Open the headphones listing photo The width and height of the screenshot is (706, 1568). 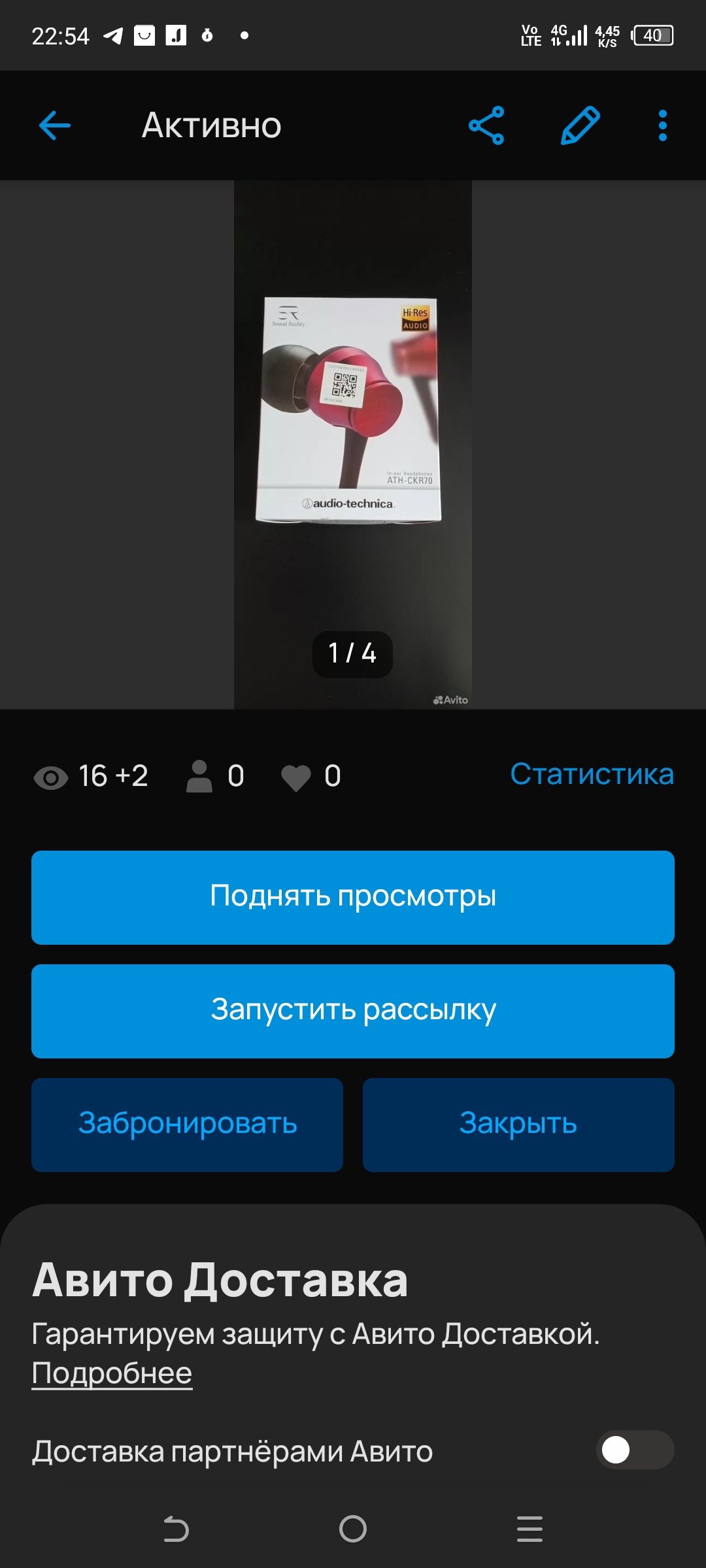pos(353,445)
